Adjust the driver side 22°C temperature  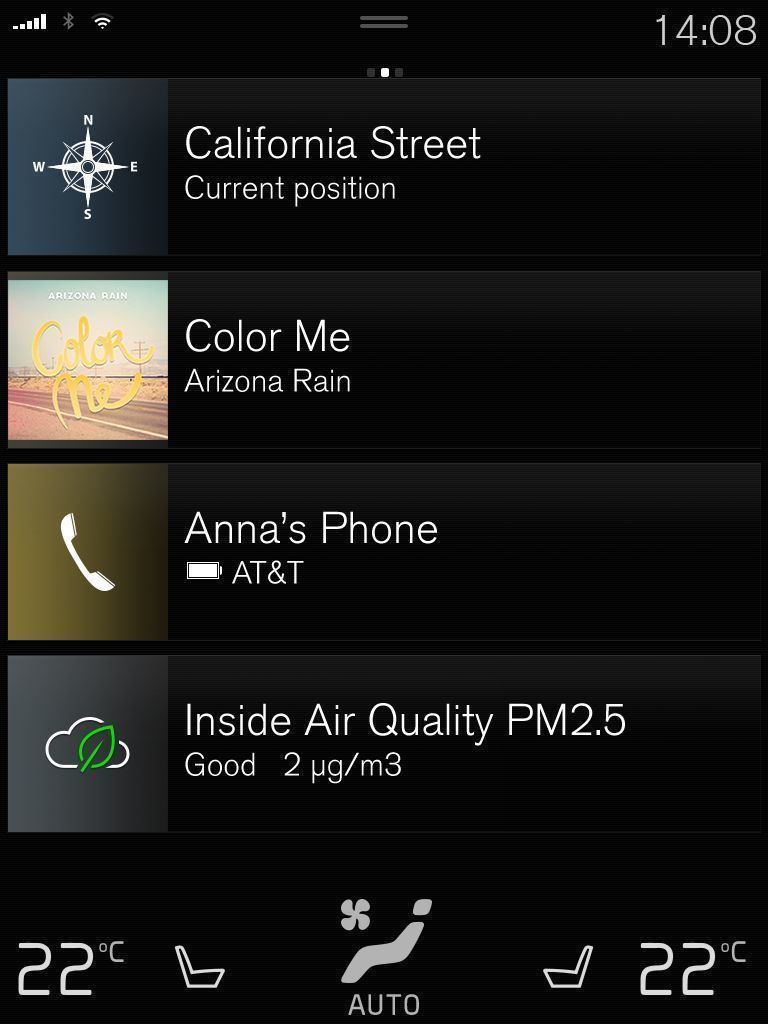(70, 968)
